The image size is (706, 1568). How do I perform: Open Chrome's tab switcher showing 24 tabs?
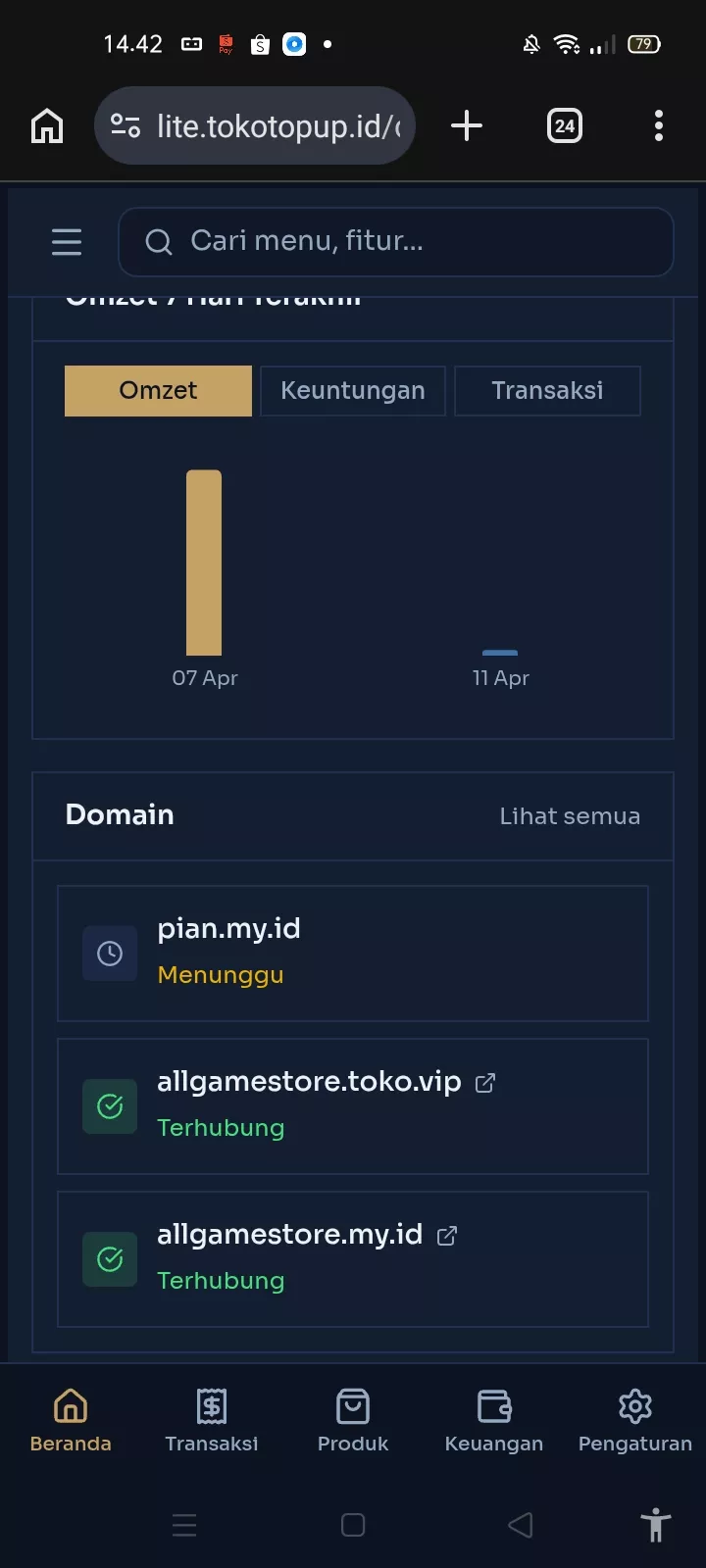(x=564, y=125)
